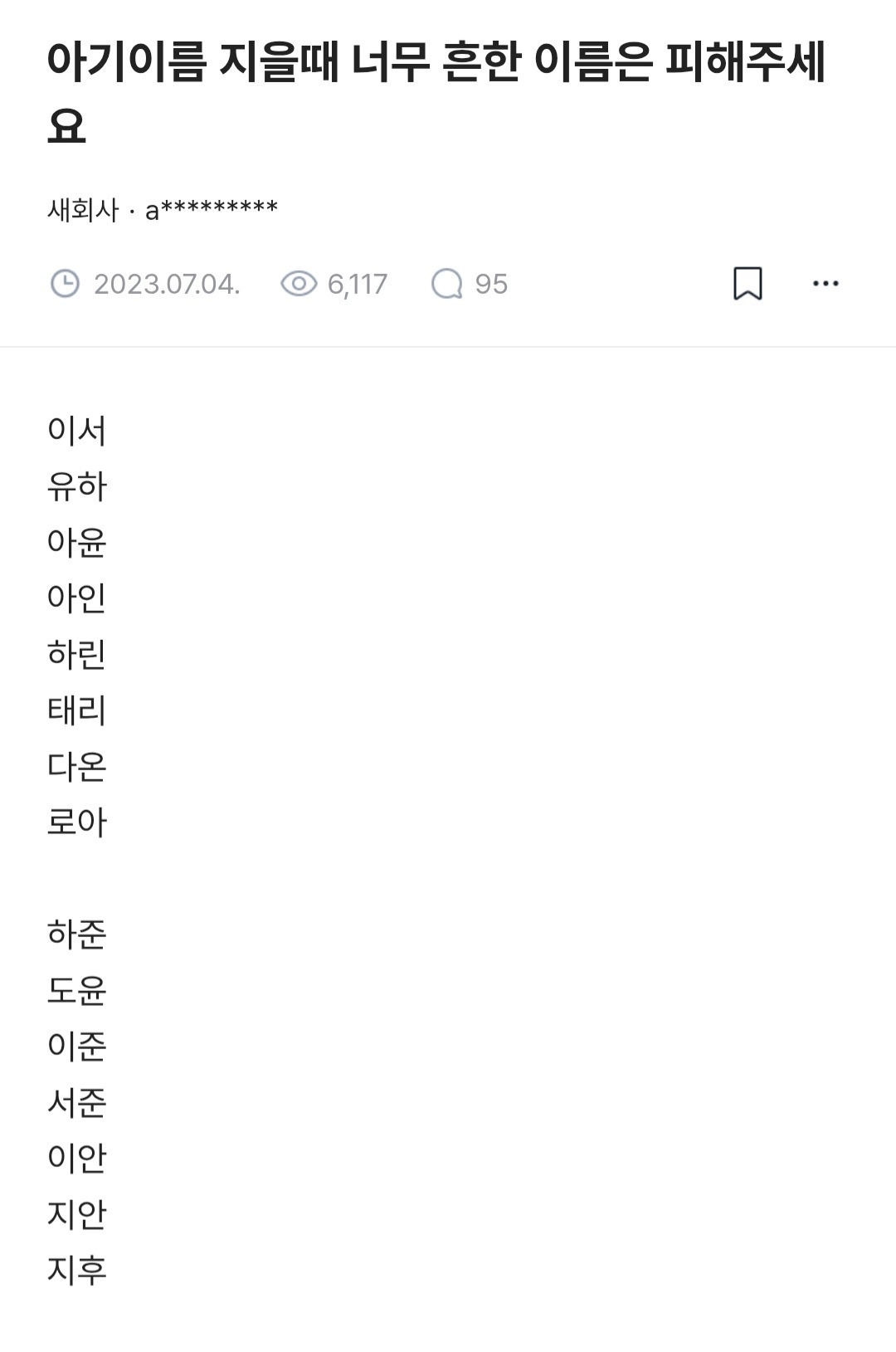Viewport: 896px width, 1352px height.
Task: Open the more options ellipsis icon
Action: click(824, 283)
